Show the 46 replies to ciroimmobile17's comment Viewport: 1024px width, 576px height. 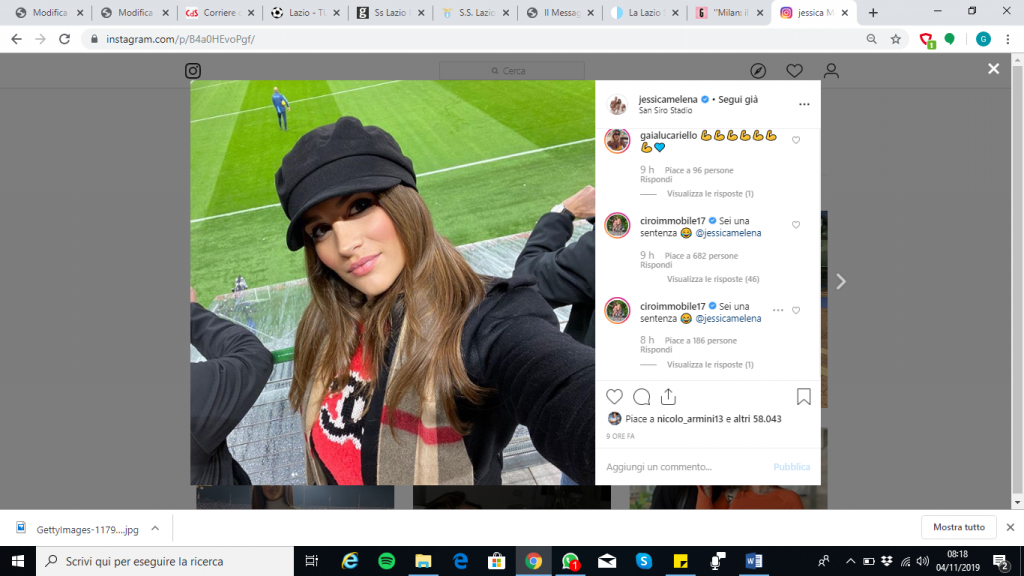coord(713,279)
